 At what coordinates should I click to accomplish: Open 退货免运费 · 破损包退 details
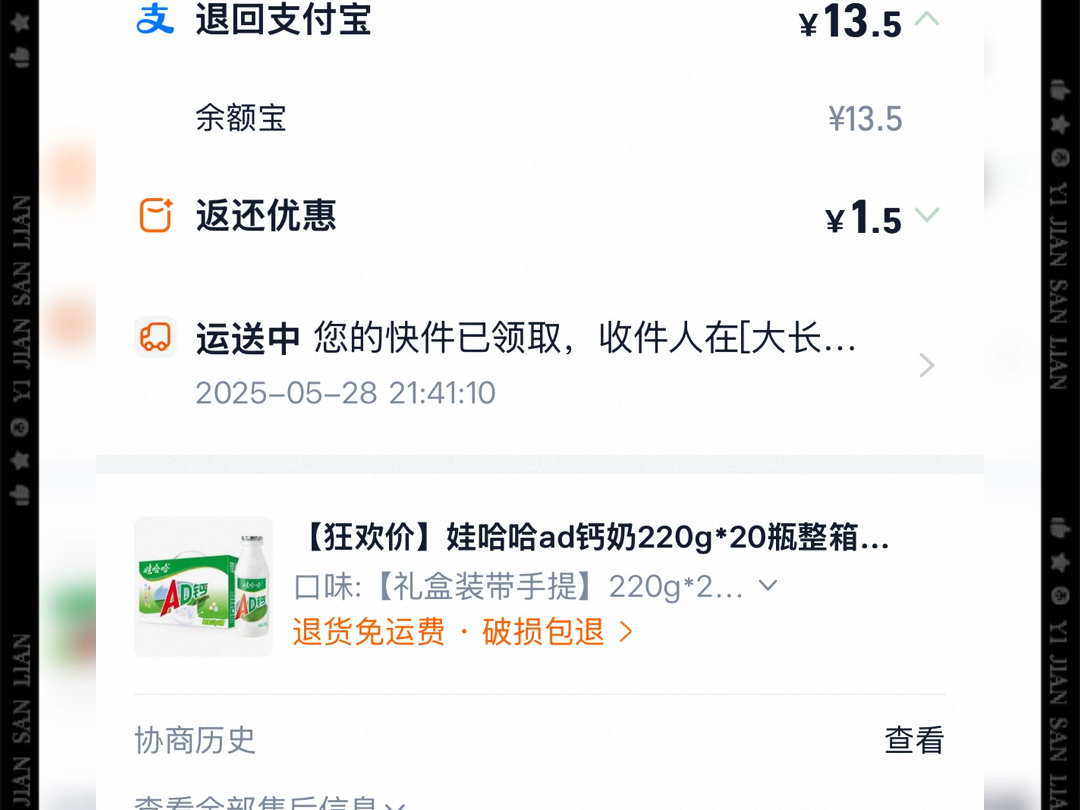click(x=463, y=632)
